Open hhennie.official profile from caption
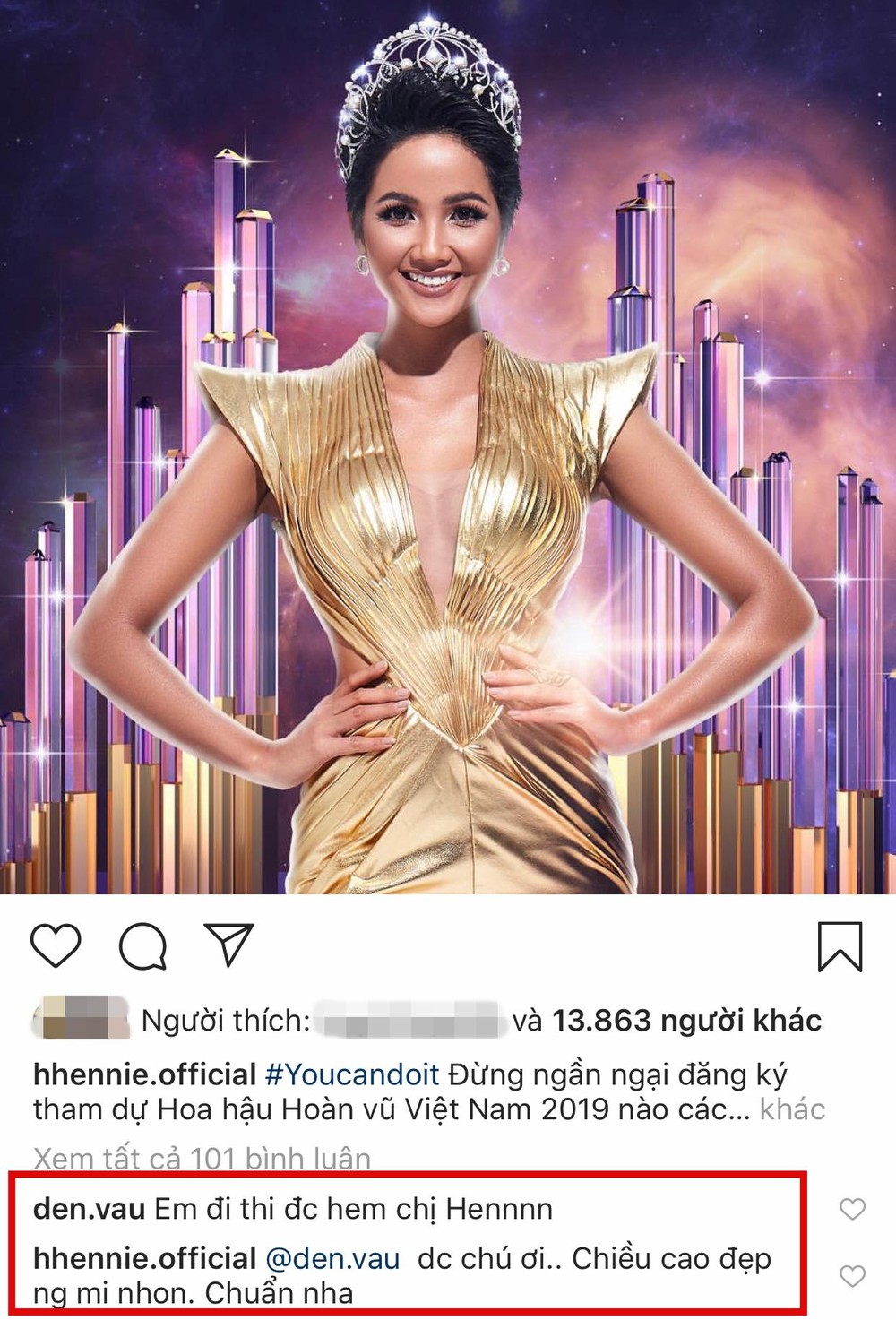Image resolution: width=896 pixels, height=1320 pixels. point(145,1074)
